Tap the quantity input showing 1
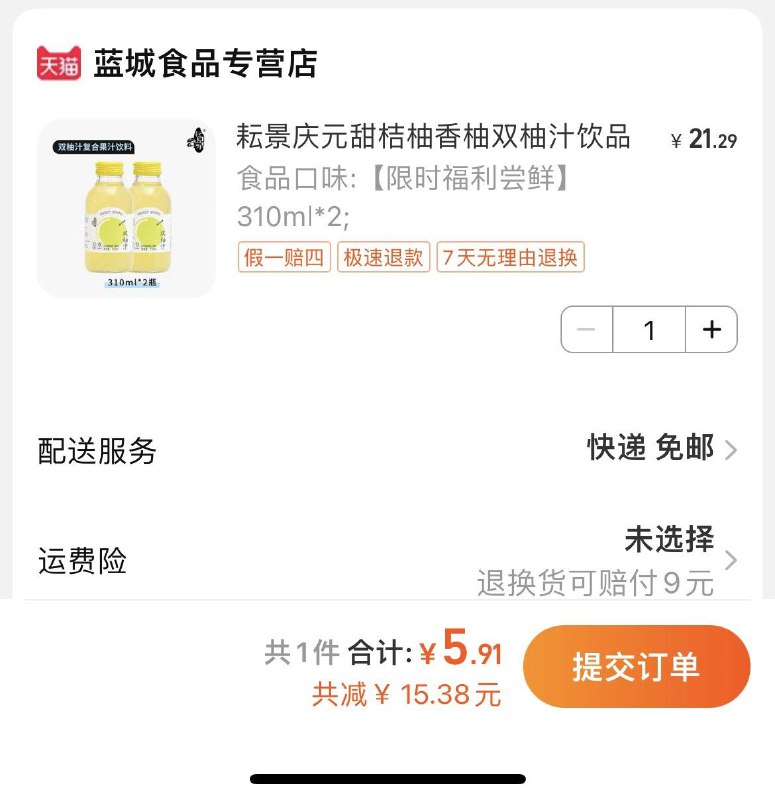The image size is (775, 800). click(648, 330)
